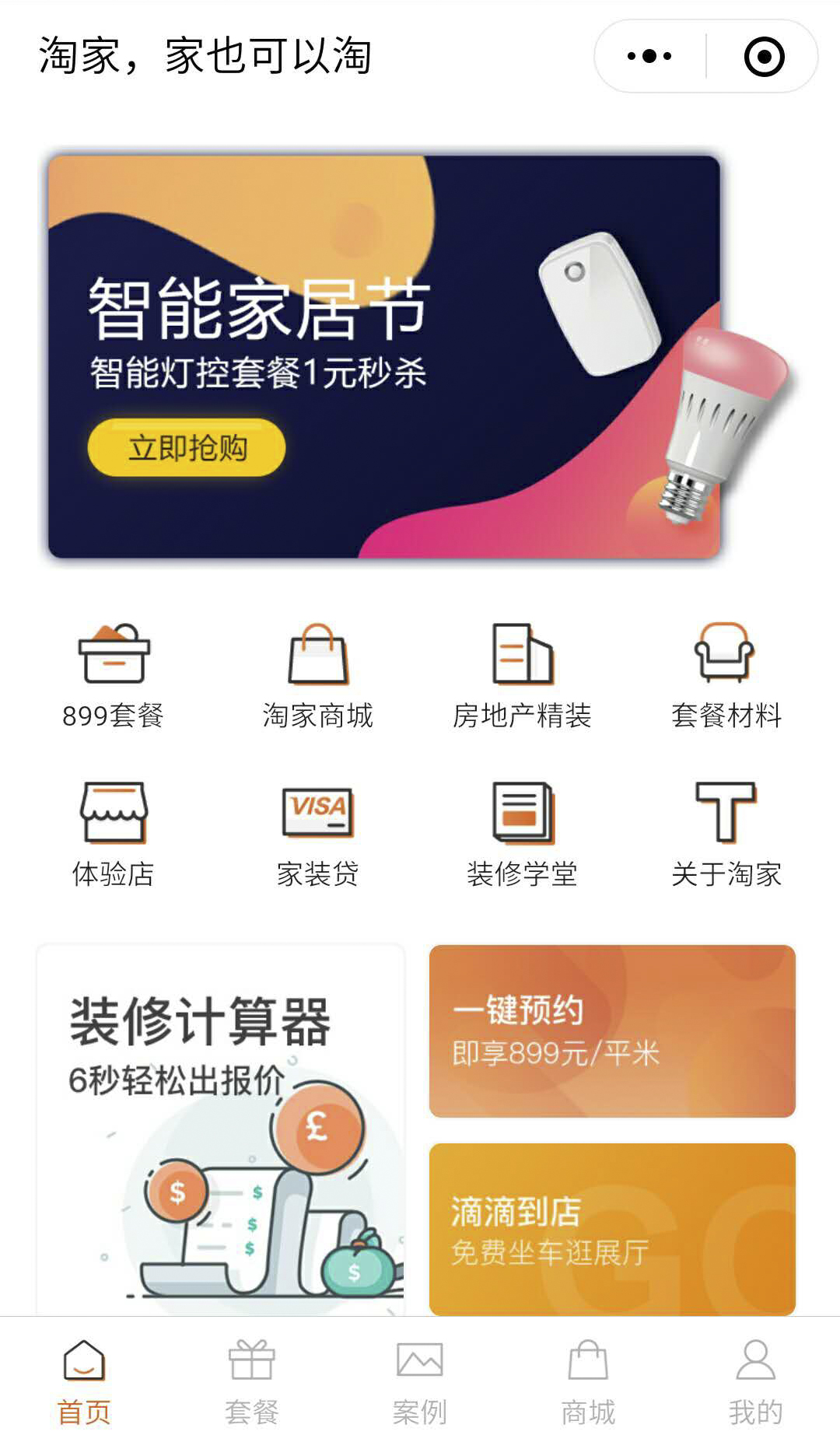View 关于淘家 info
Viewport: 840px width, 1442px height.
click(x=726, y=834)
